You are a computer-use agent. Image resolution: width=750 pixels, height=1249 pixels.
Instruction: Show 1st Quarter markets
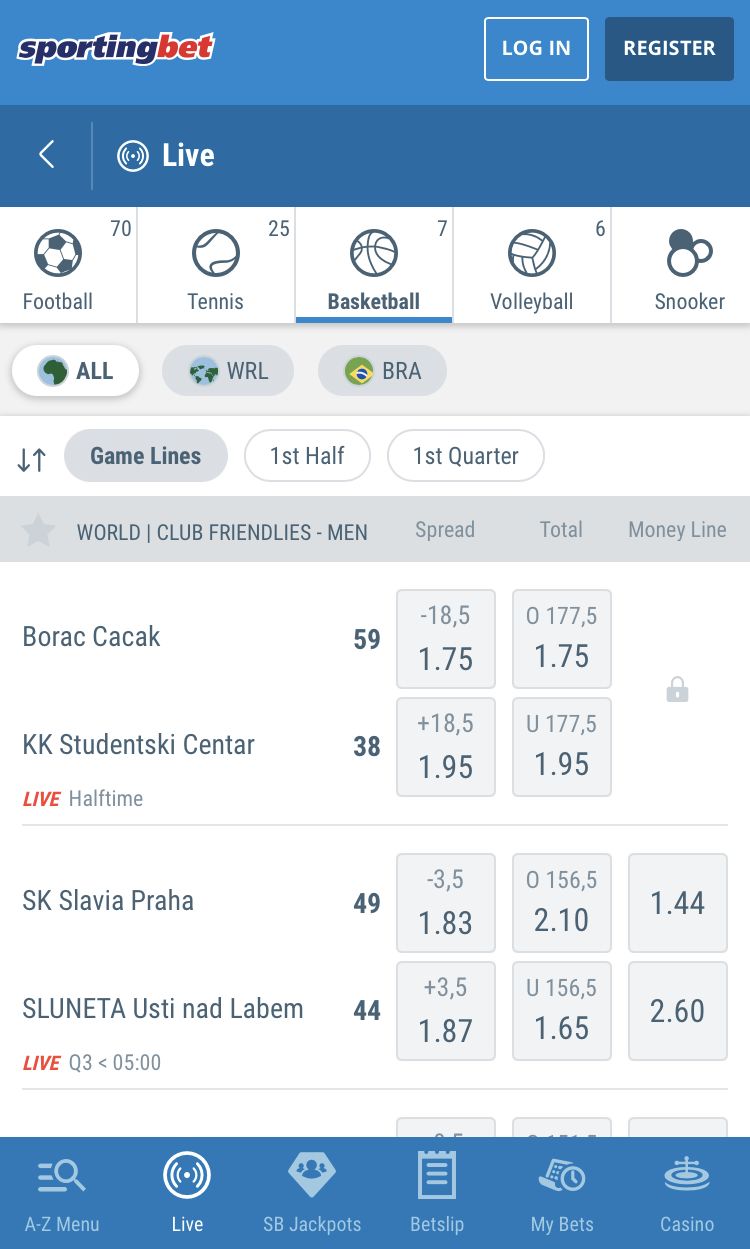click(x=466, y=456)
